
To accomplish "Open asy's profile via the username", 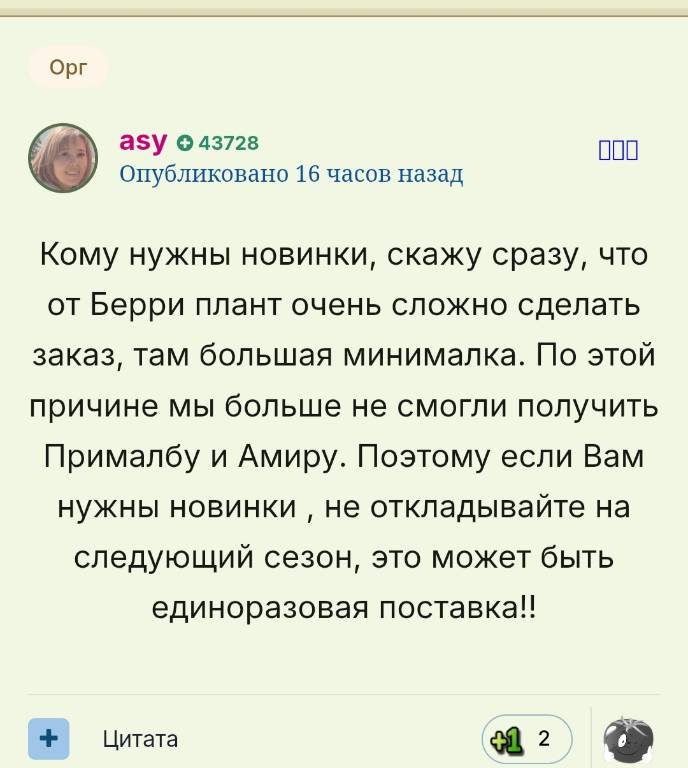I will (x=142, y=142).
